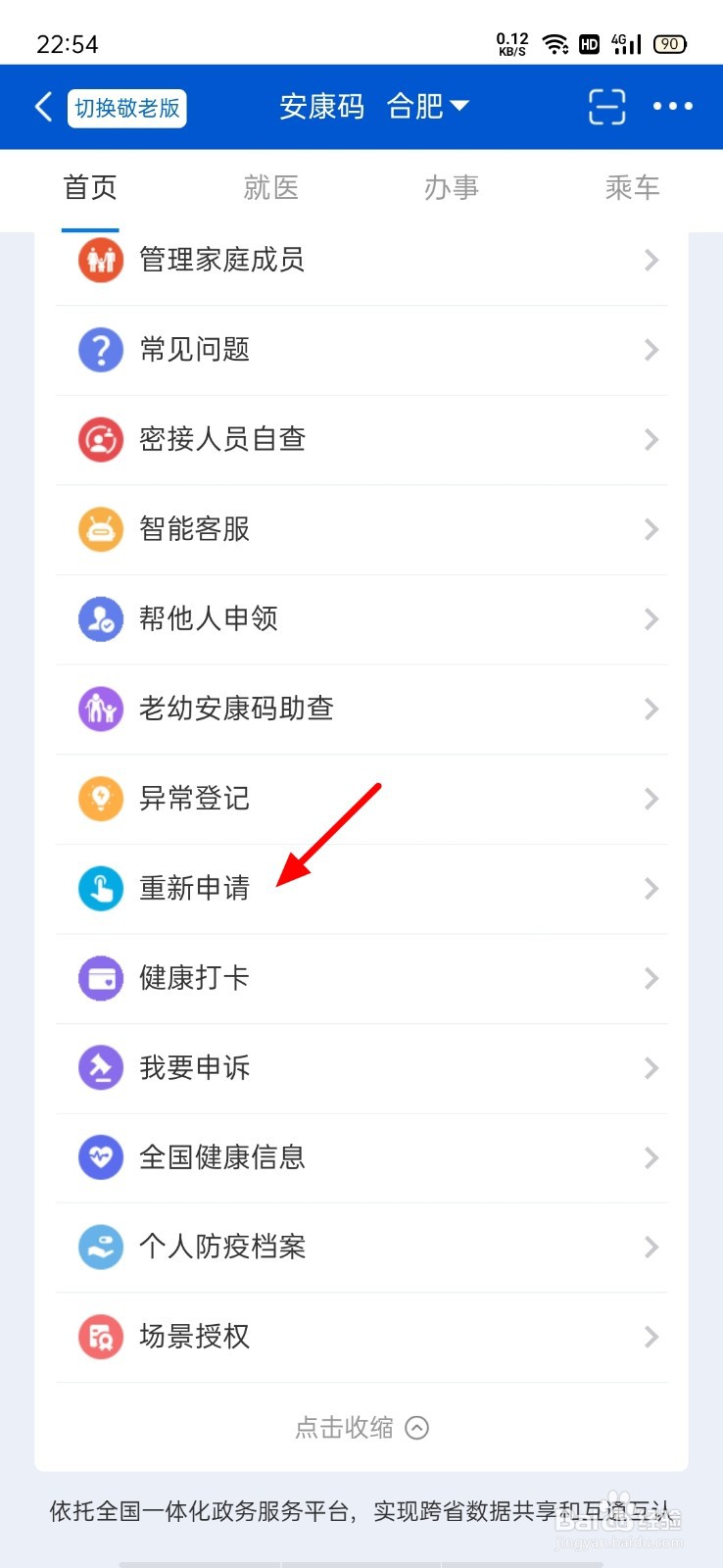Image resolution: width=723 pixels, height=1568 pixels.
Task: Expand the 场景授权 row chevron
Action: pos(651,1337)
